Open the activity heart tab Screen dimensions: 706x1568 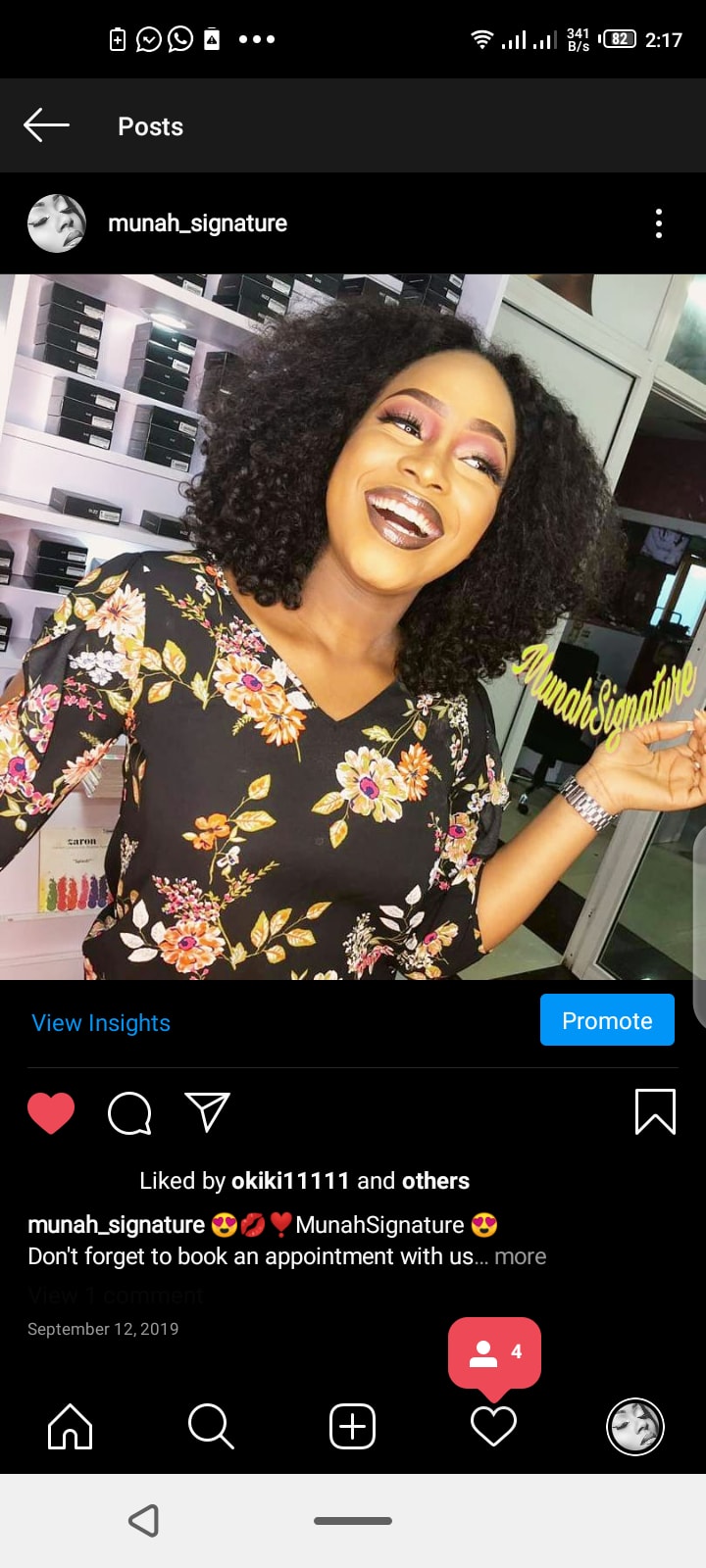click(493, 1426)
